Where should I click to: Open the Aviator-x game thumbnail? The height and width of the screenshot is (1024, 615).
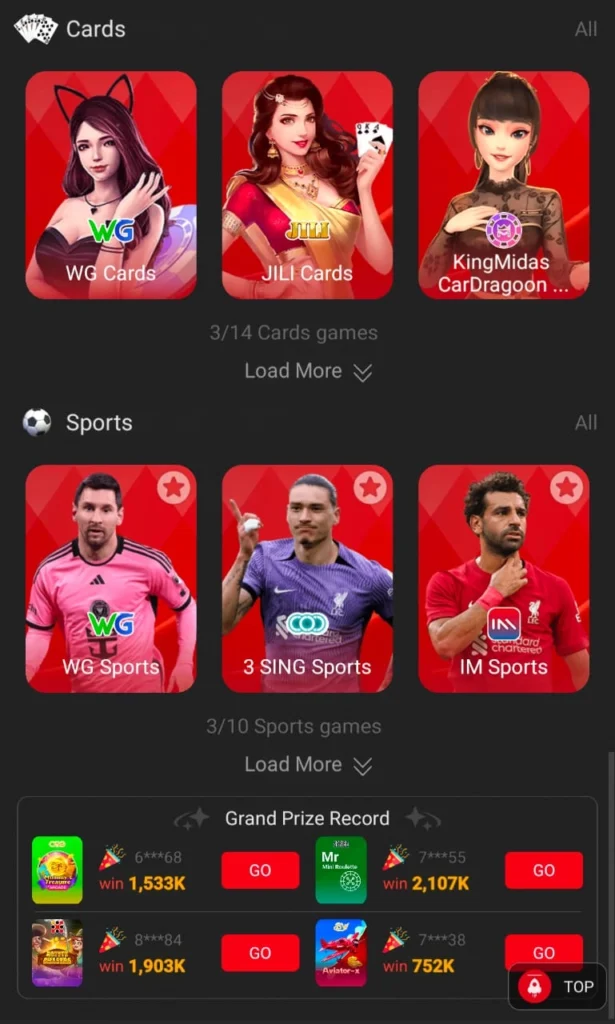(341, 953)
